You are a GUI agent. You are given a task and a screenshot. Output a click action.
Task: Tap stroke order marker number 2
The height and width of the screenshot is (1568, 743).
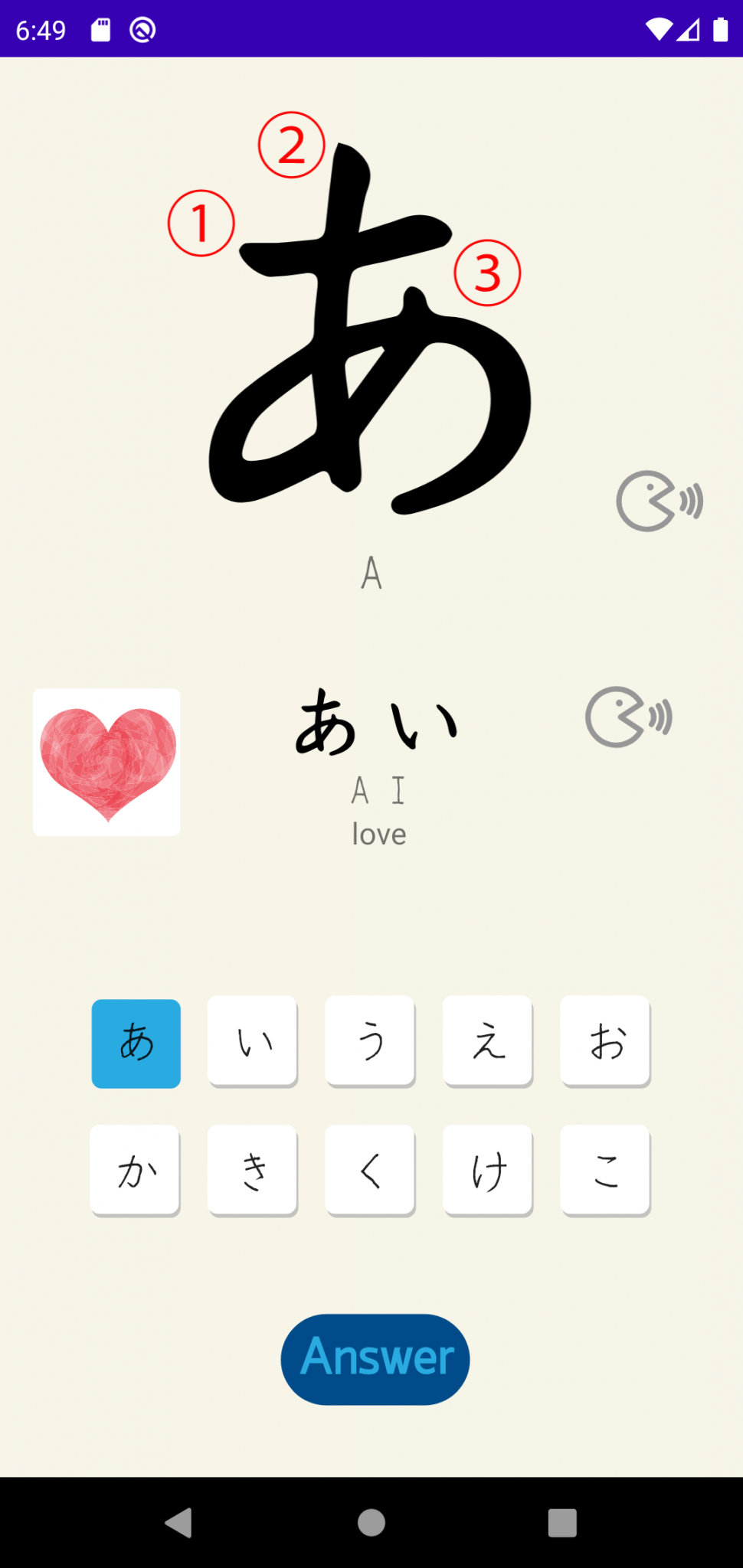[x=292, y=145]
